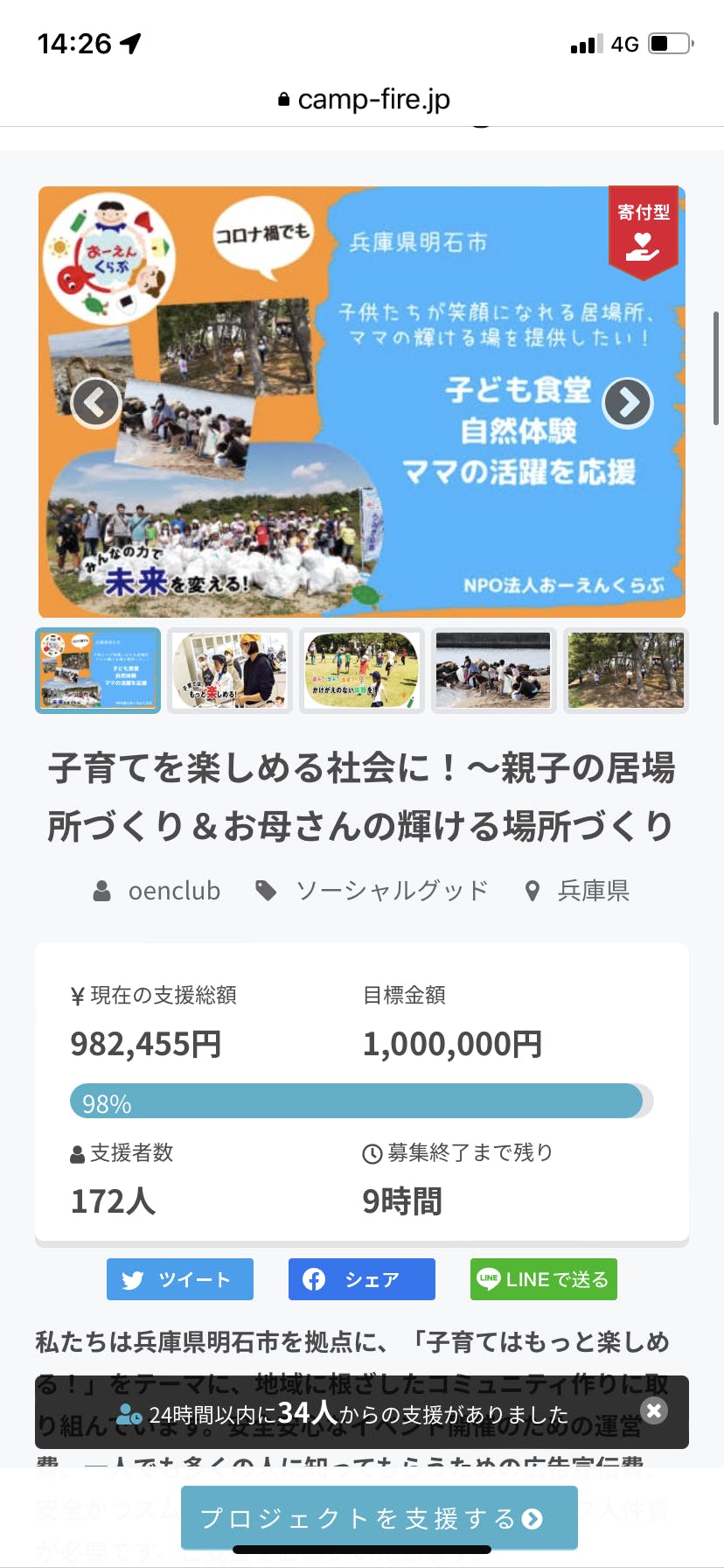
Task: Share this project with ツイート
Action: (180, 1279)
